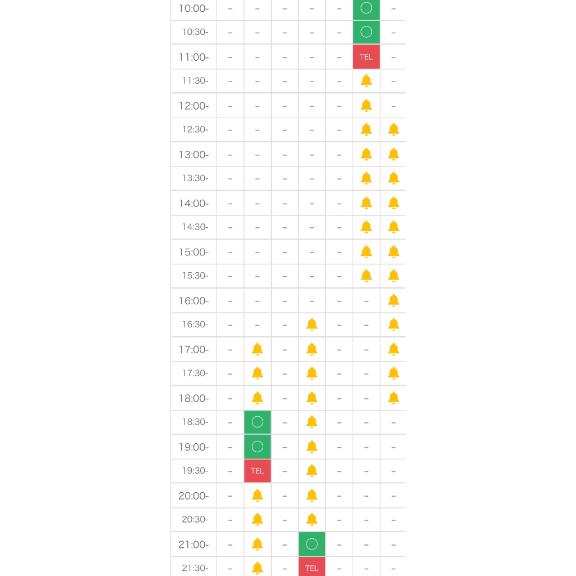Tap the bell icon at 16:00
576x576 pixels.
[393, 300]
